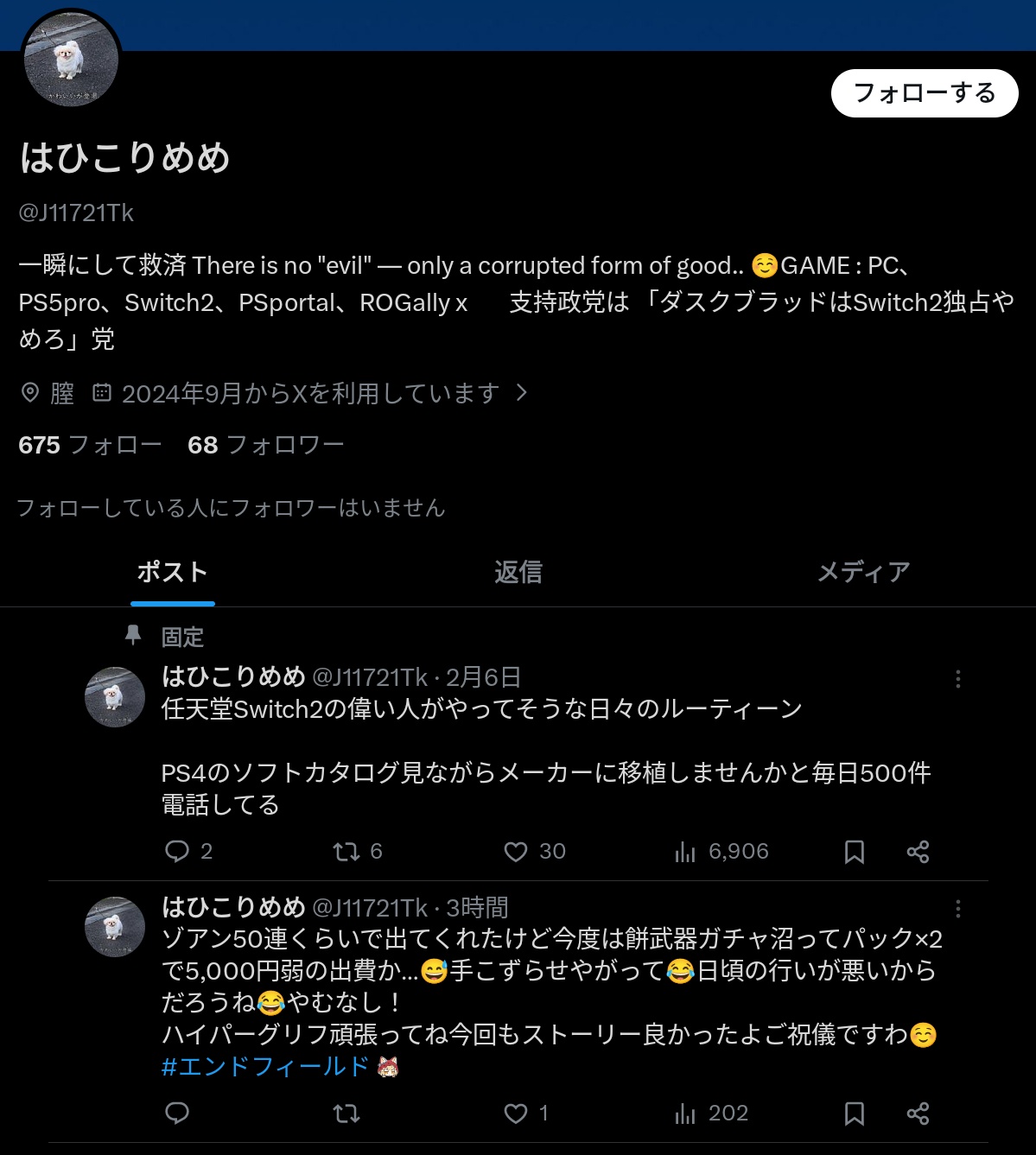Switch to the メディア tab
The width and height of the screenshot is (1036, 1155).
(863, 572)
